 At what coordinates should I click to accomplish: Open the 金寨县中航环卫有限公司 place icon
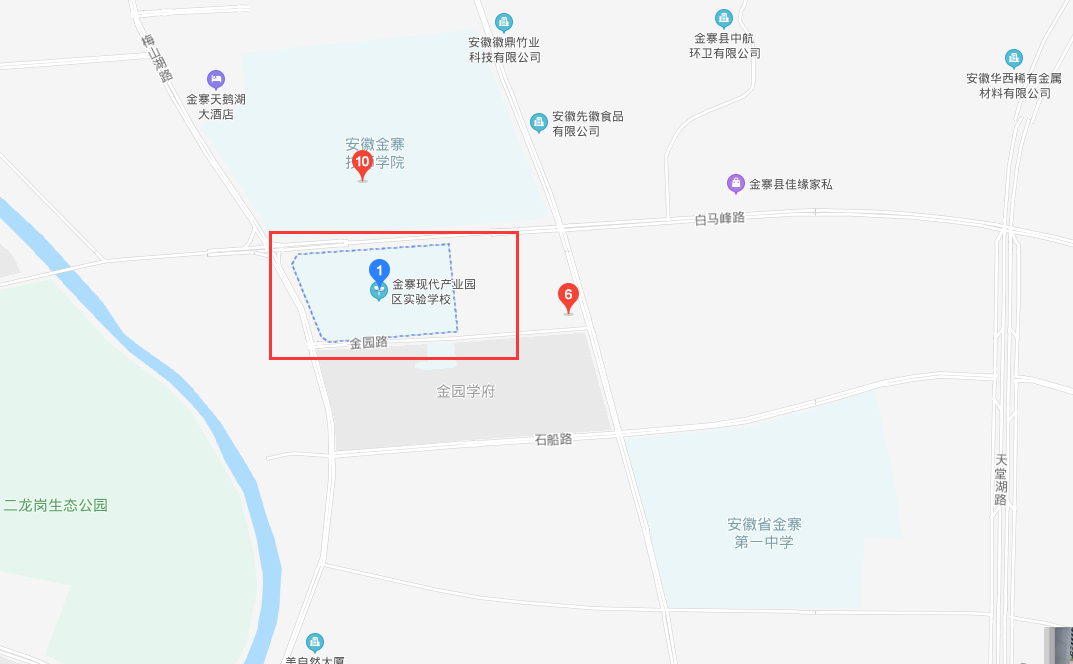click(x=724, y=18)
